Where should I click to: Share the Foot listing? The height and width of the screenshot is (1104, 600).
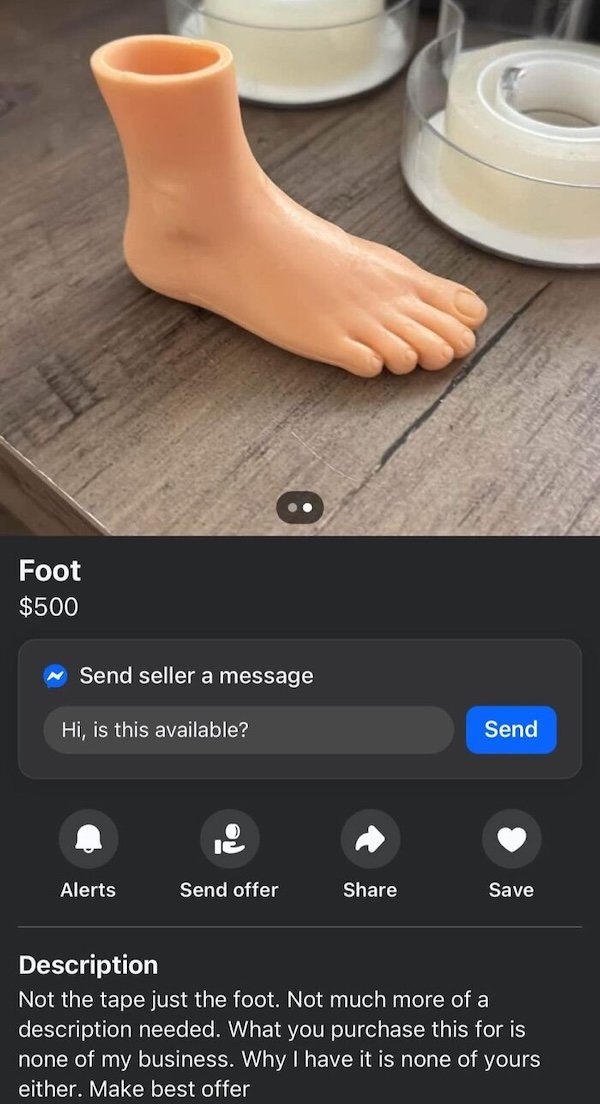(370, 839)
